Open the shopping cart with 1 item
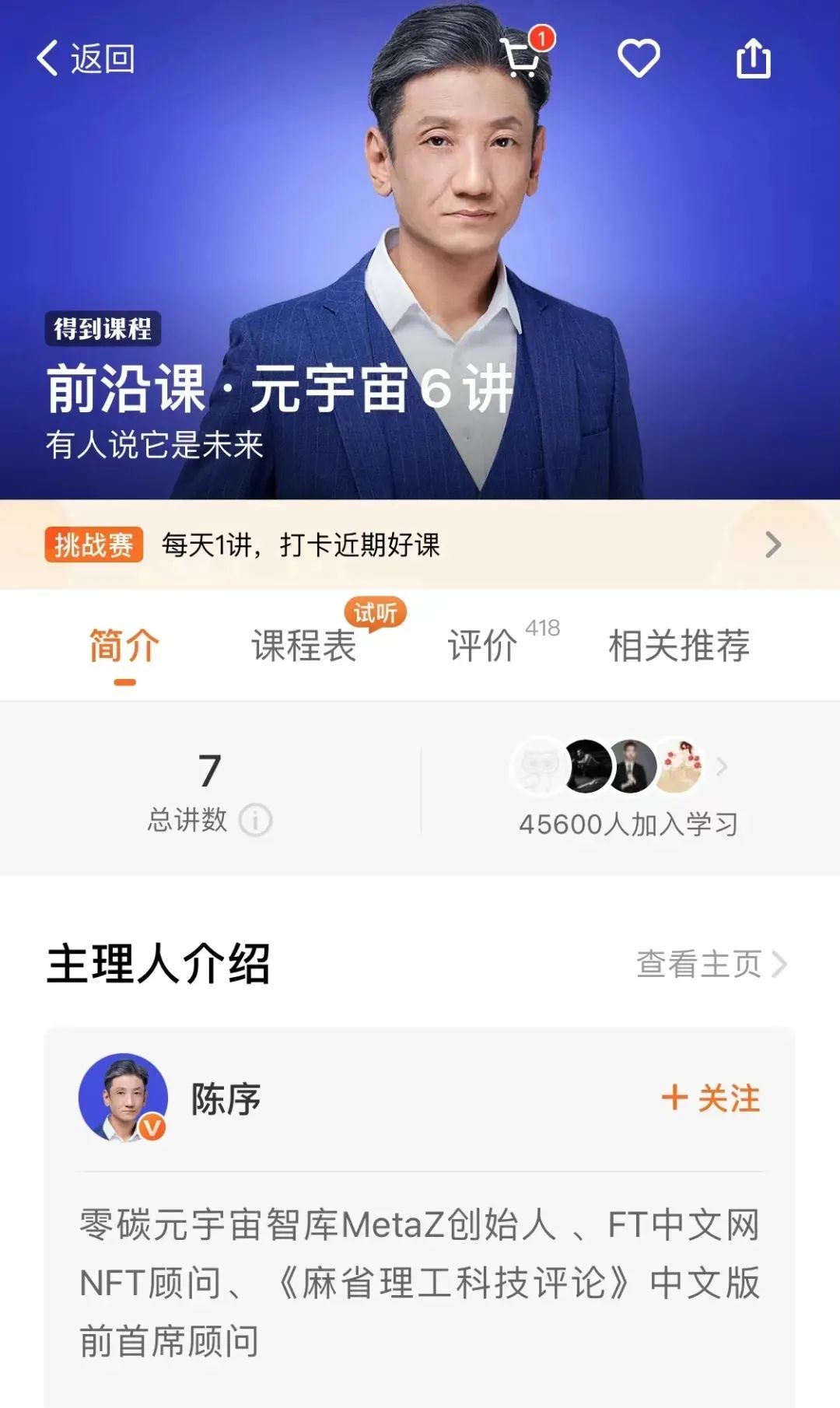 (520, 58)
